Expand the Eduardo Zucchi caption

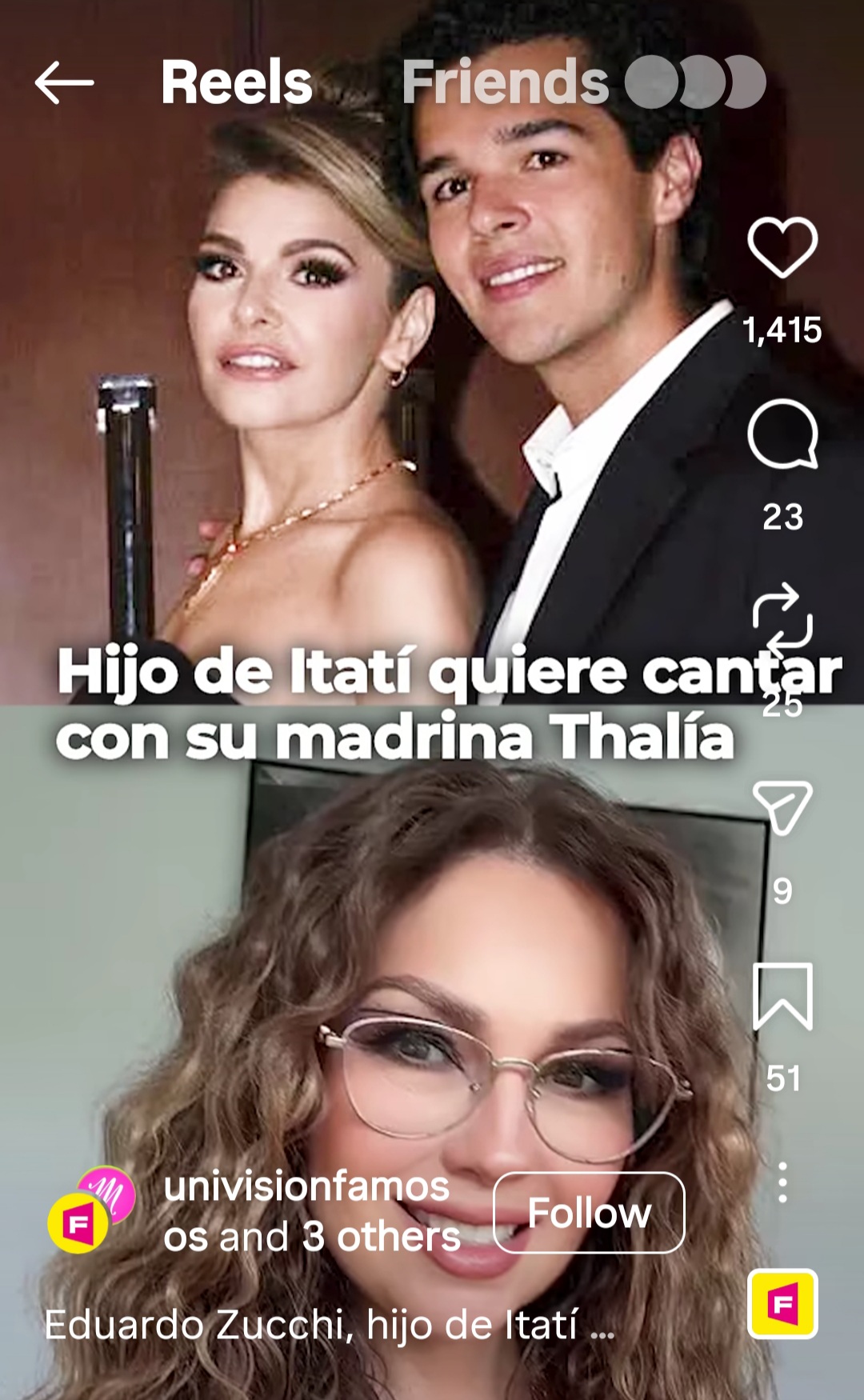(x=328, y=1325)
